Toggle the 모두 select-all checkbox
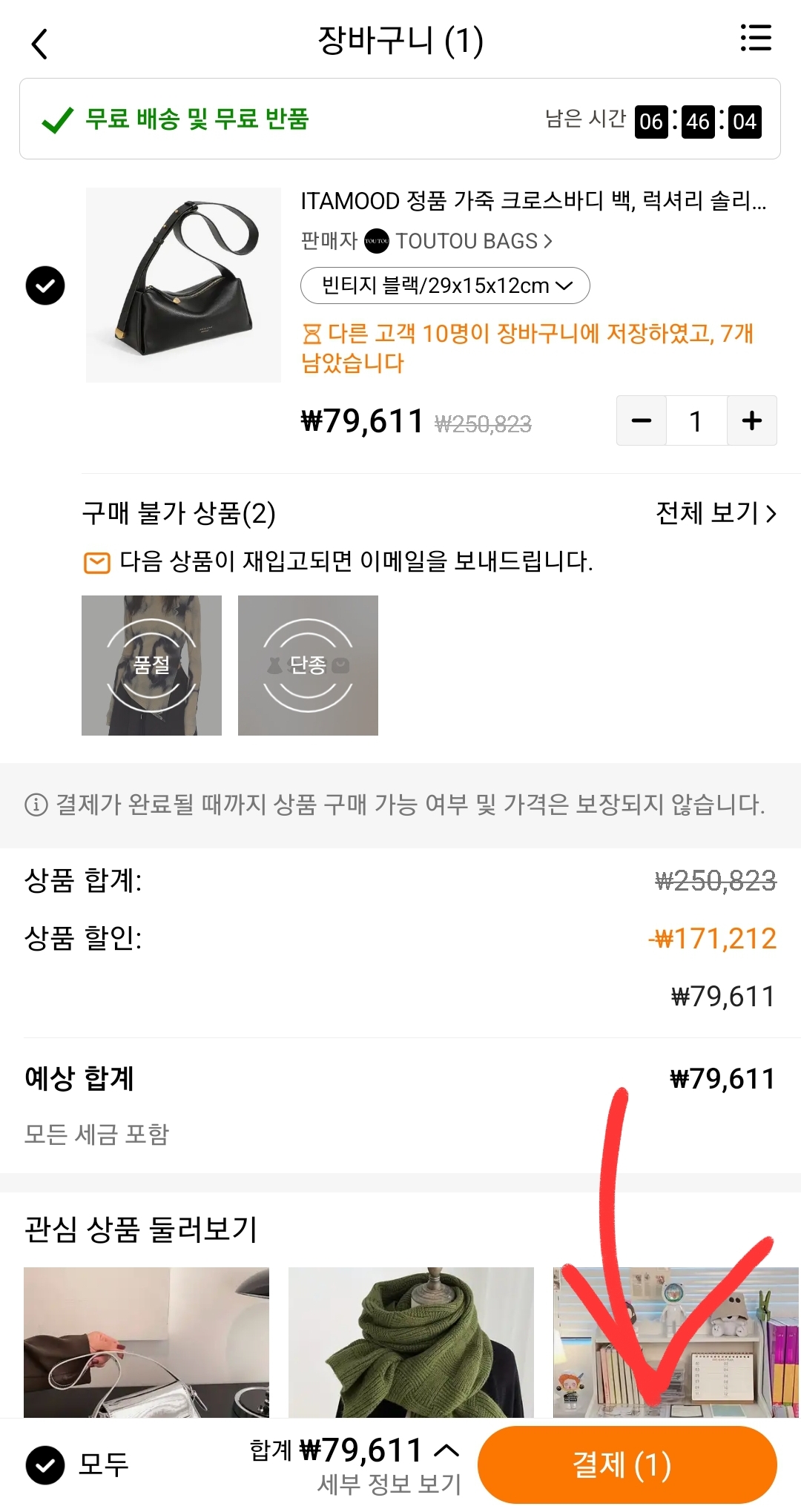This screenshot has width=801, height=1512. [x=44, y=1464]
